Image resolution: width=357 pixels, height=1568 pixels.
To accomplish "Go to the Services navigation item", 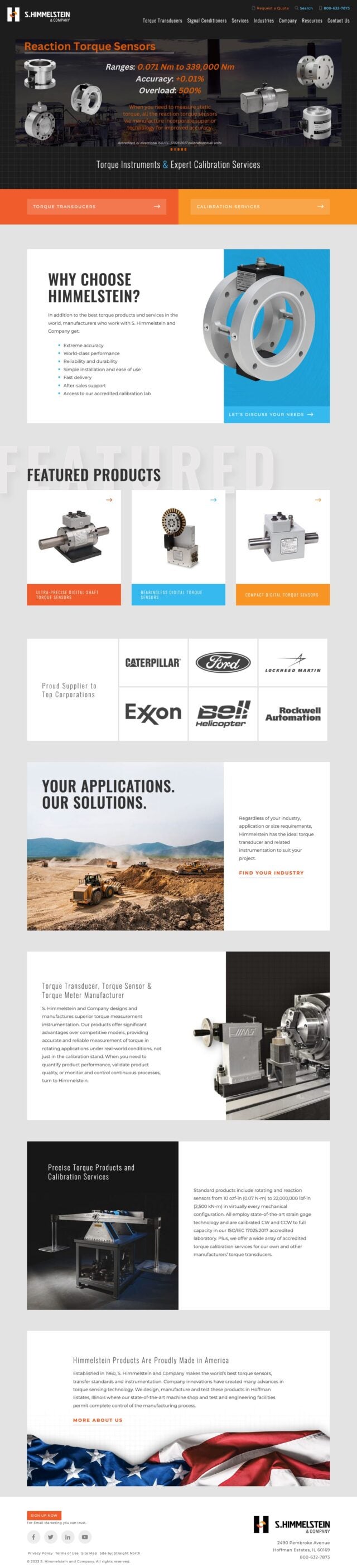I will (240, 21).
